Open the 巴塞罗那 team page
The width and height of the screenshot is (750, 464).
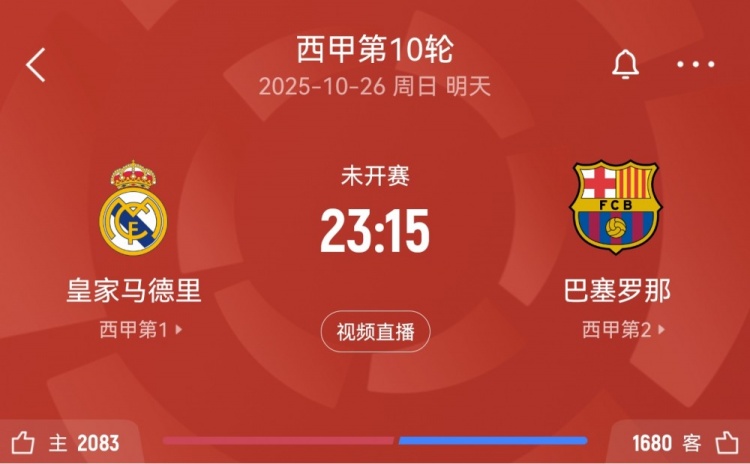pos(616,292)
